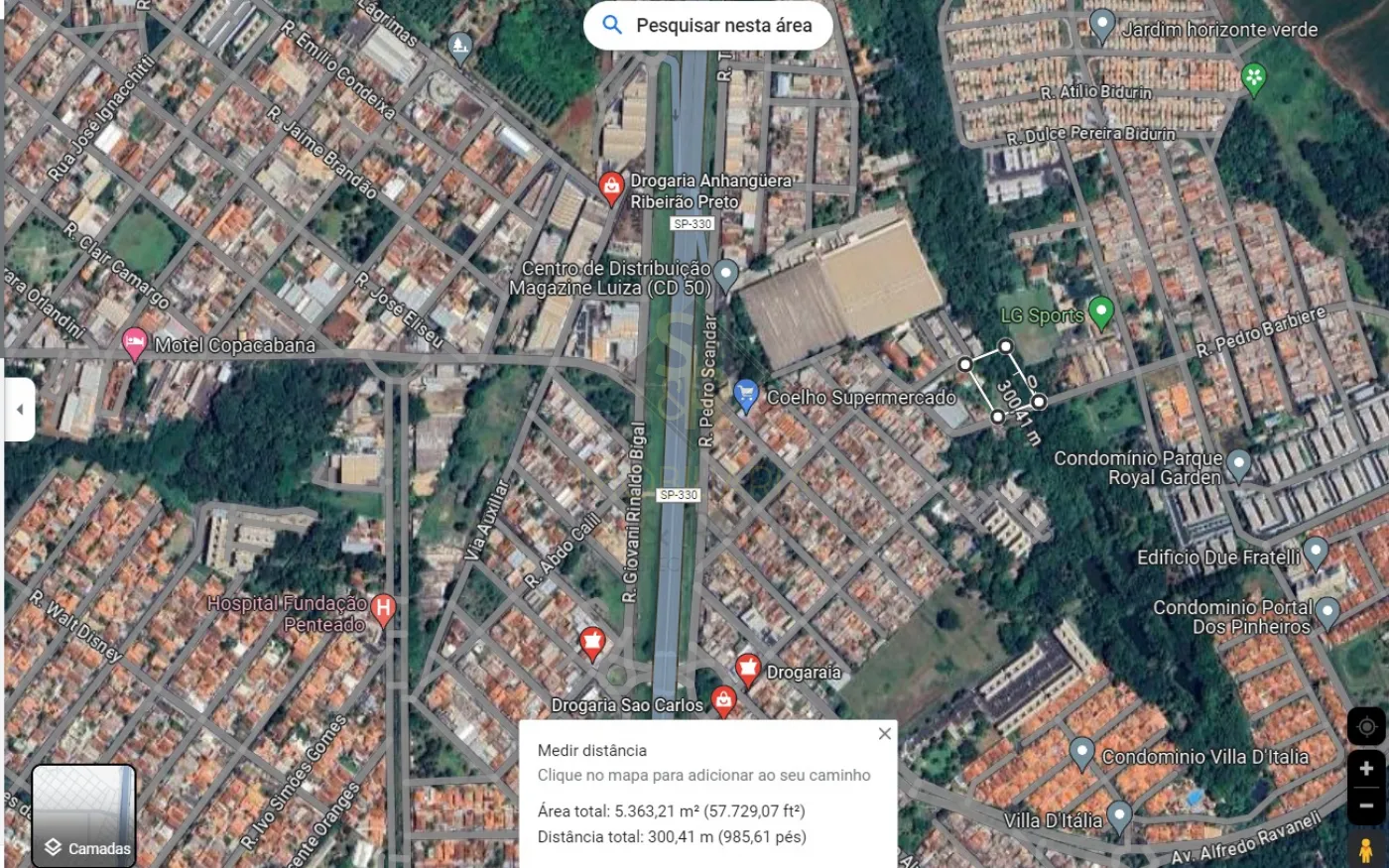The height and width of the screenshot is (868, 1389).
Task: Open the Drogaraia pharmacy marker
Action: [748, 669]
